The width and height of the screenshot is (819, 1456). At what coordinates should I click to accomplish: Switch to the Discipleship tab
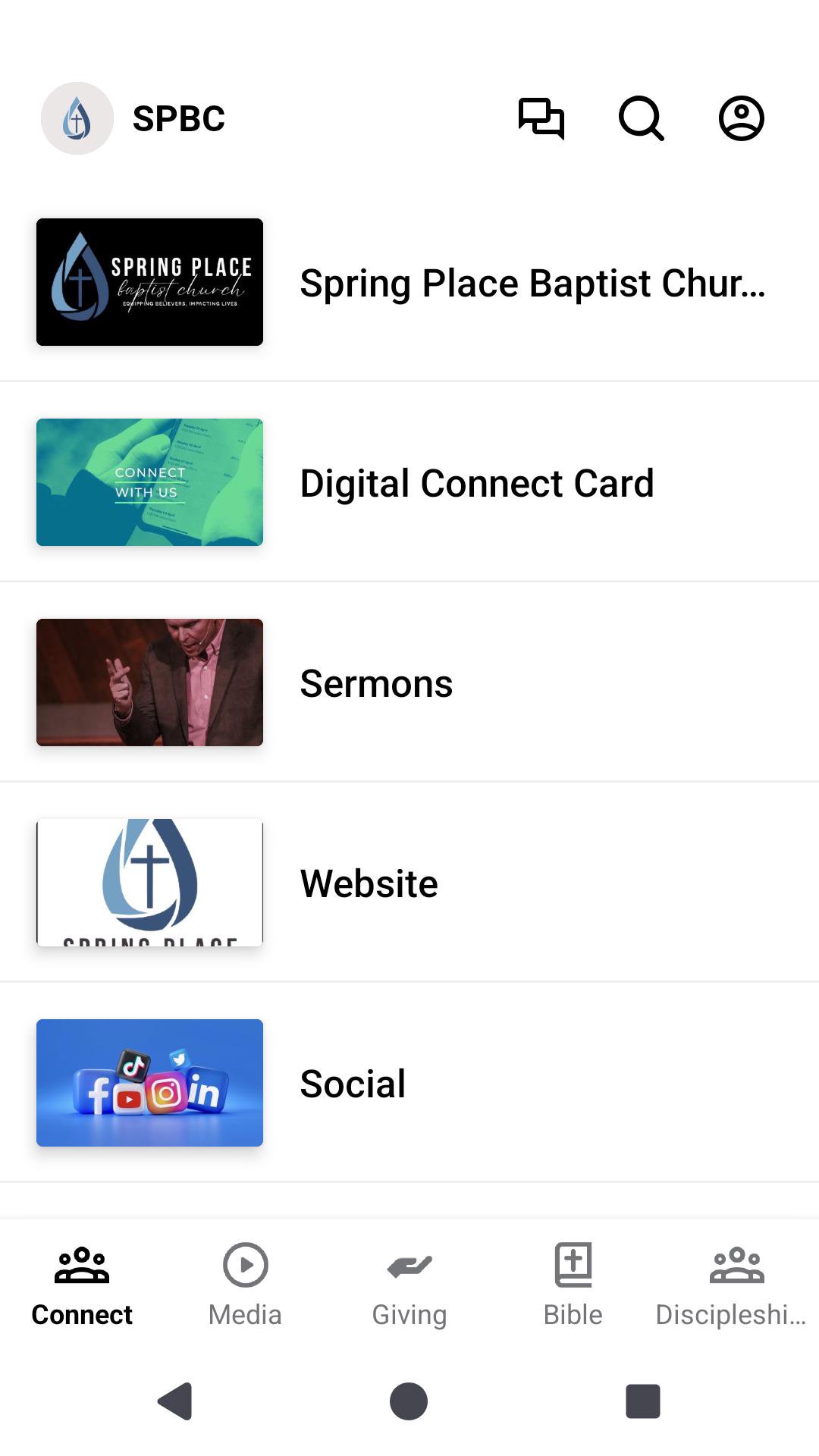[x=736, y=1285]
